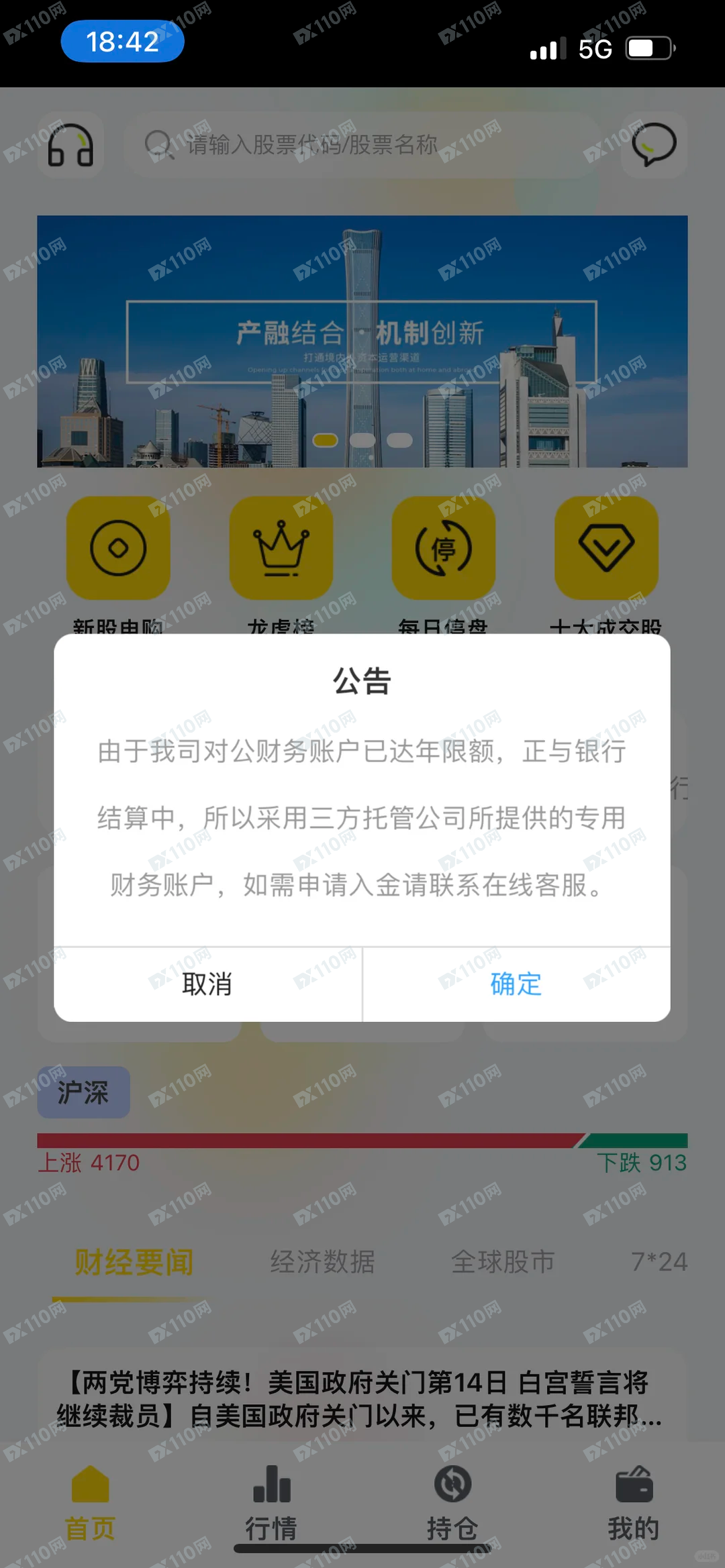Open the 新股申购 feature icon

coord(117,547)
